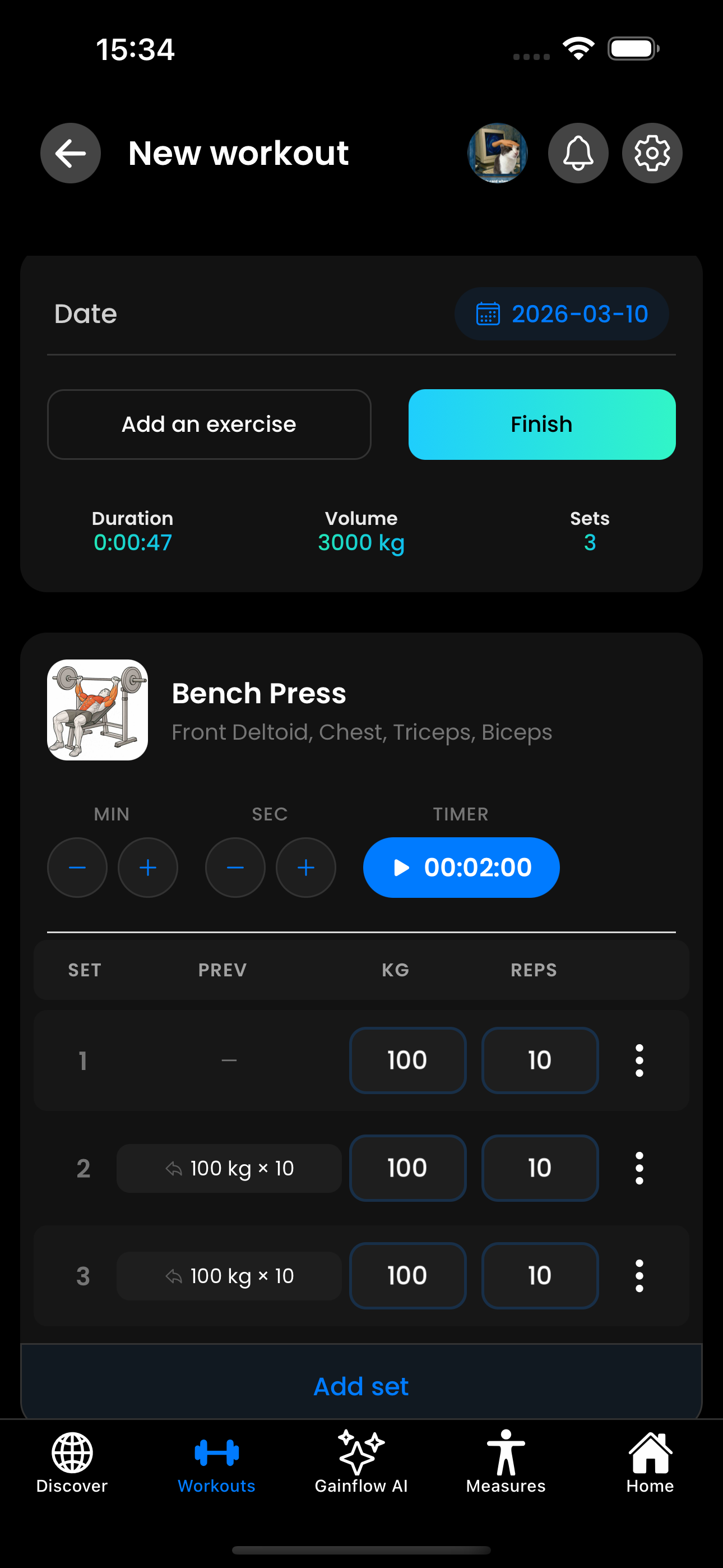This screenshot has width=723, height=1568.
Task: Copy previous 100 kg × 10 into set 2
Action: pyautogui.click(x=229, y=1168)
